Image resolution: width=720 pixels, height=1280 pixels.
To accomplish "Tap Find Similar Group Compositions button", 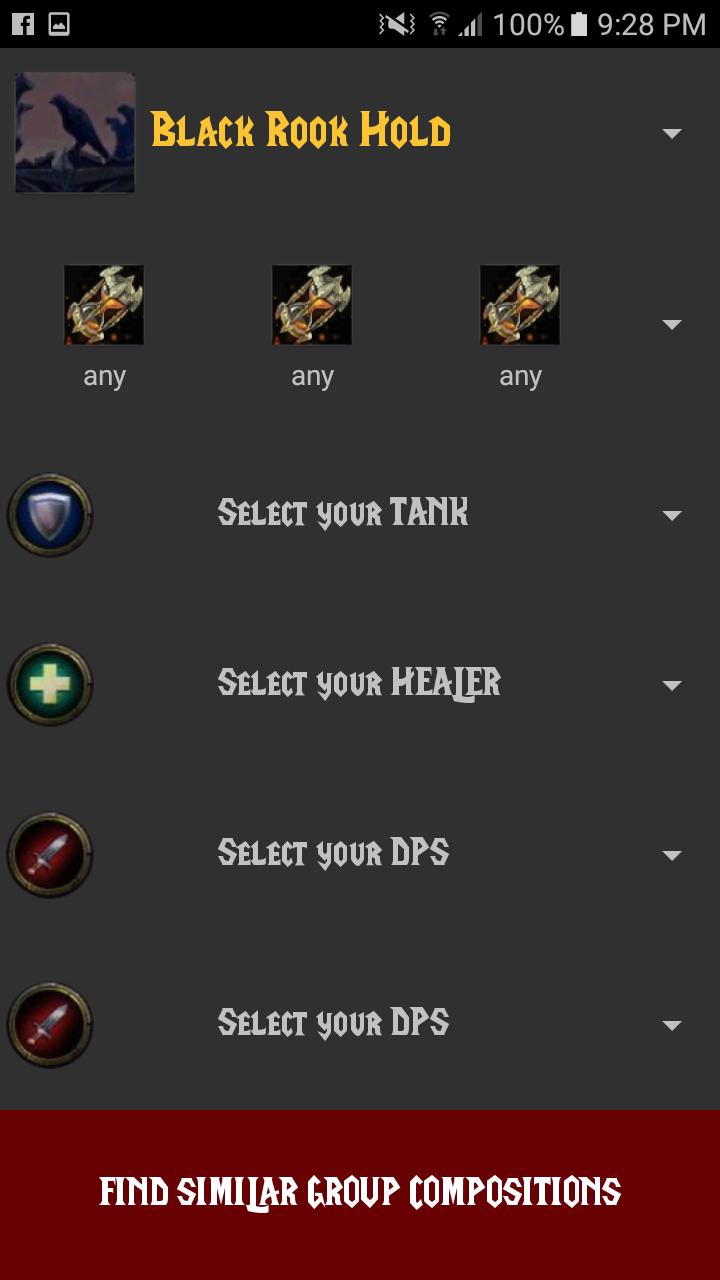I will tap(360, 1192).
